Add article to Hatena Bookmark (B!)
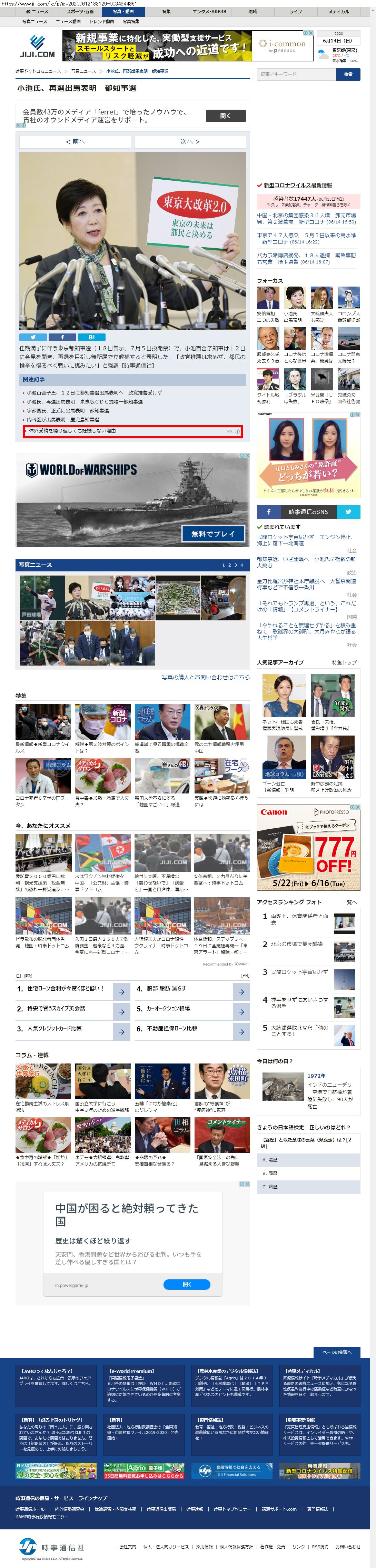376x1568 pixels. pyautogui.click(x=91, y=337)
